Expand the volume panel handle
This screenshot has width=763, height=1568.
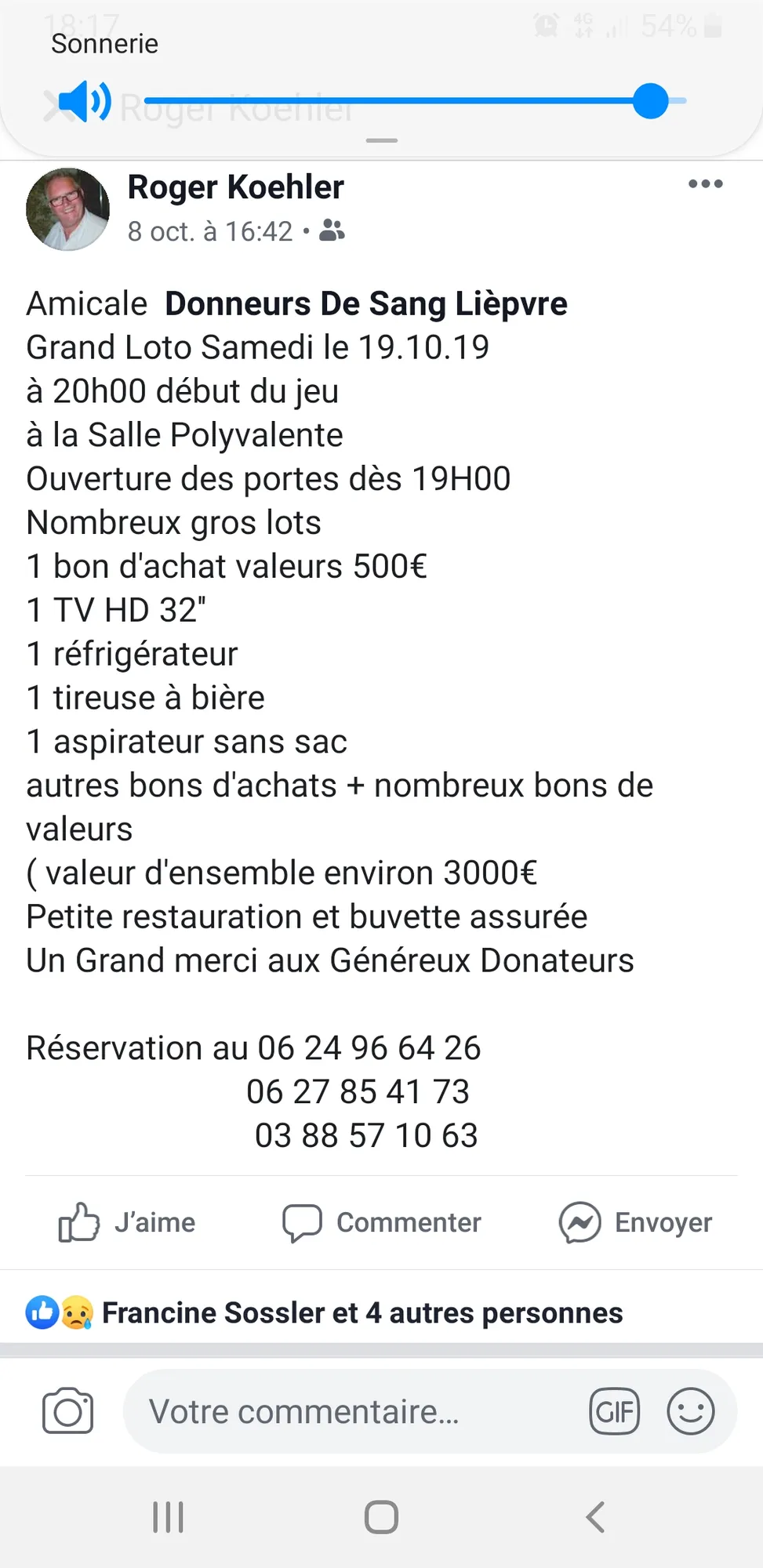coord(382,141)
